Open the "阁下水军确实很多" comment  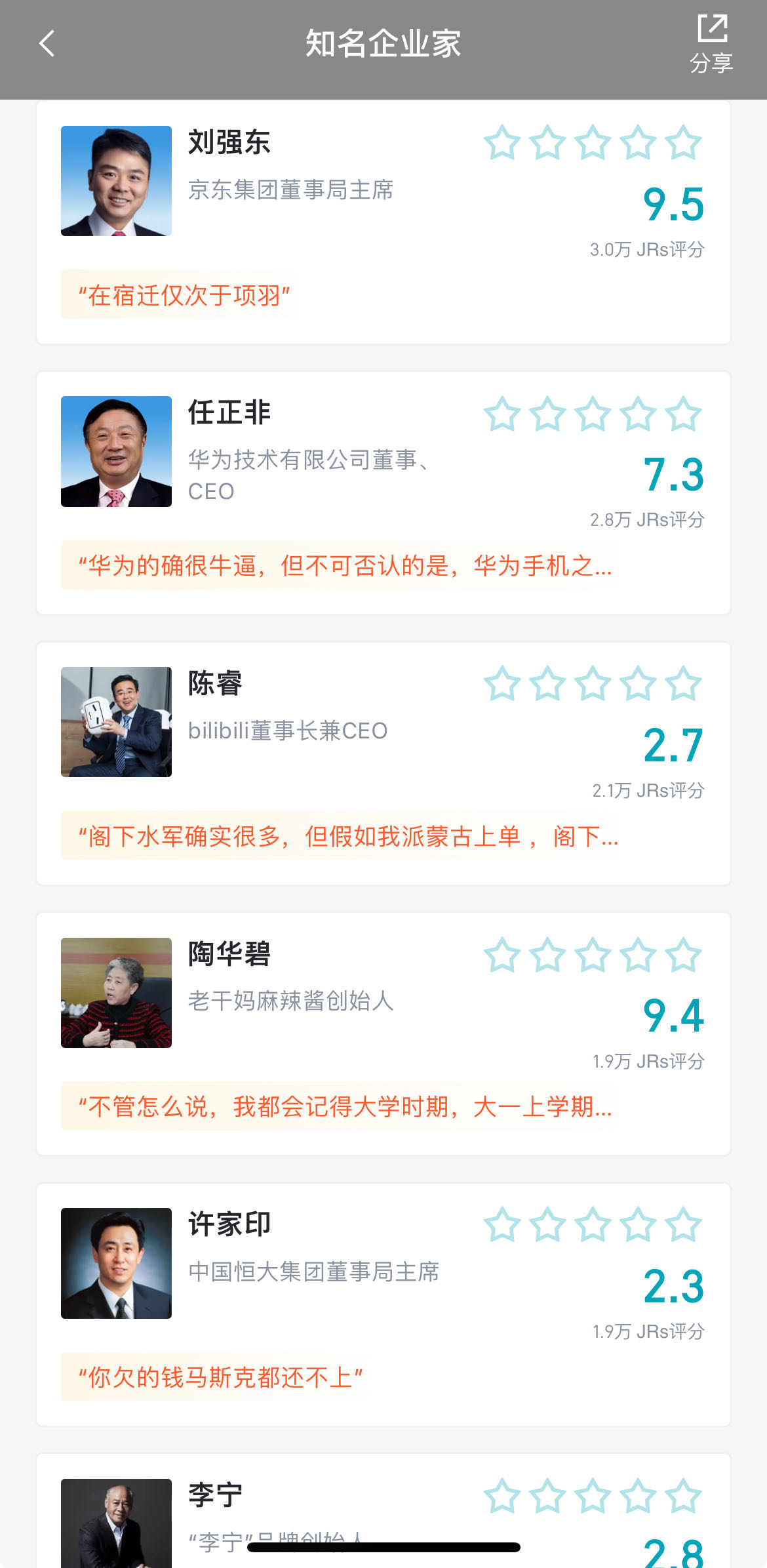click(x=347, y=836)
